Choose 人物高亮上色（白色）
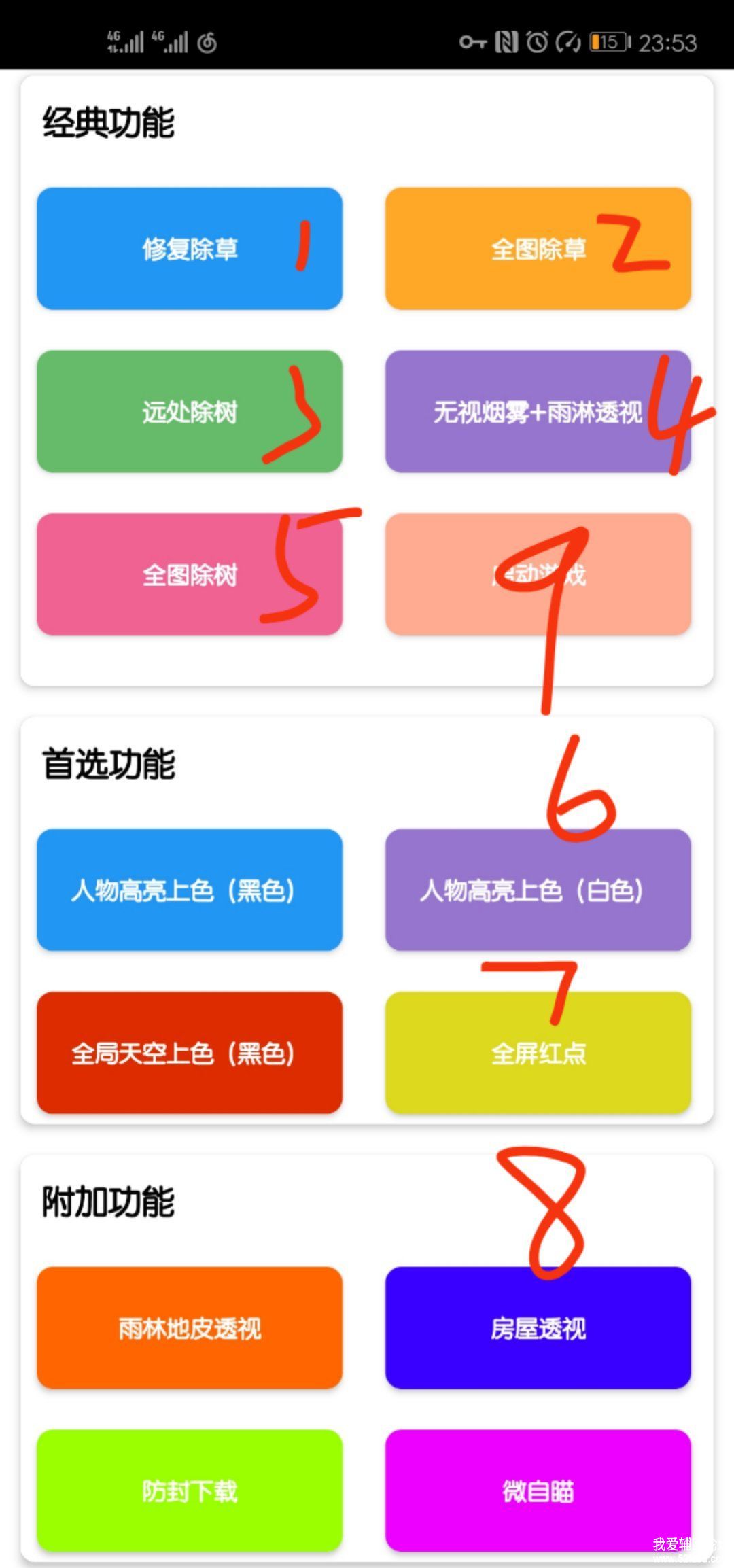The width and height of the screenshot is (734, 1568). click(538, 890)
